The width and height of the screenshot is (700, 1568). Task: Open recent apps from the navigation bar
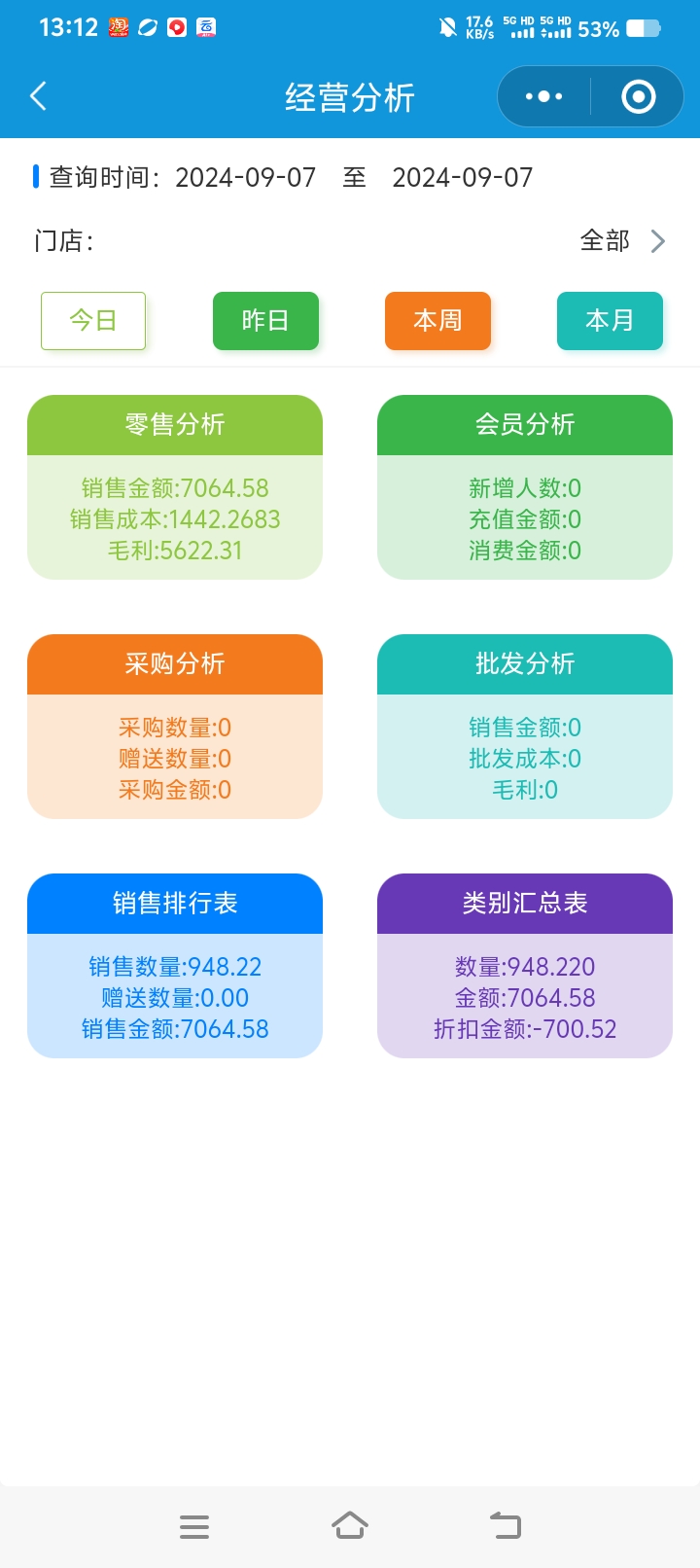click(194, 1525)
